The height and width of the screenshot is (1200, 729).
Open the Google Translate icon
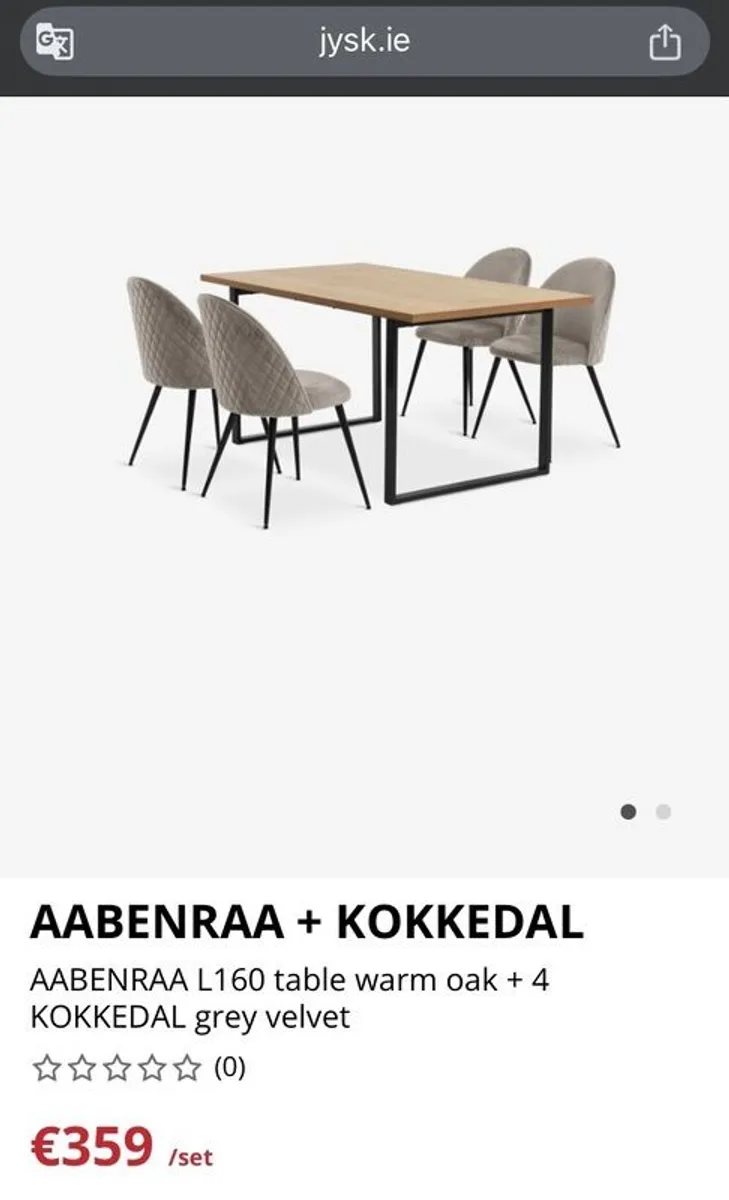coord(55,42)
